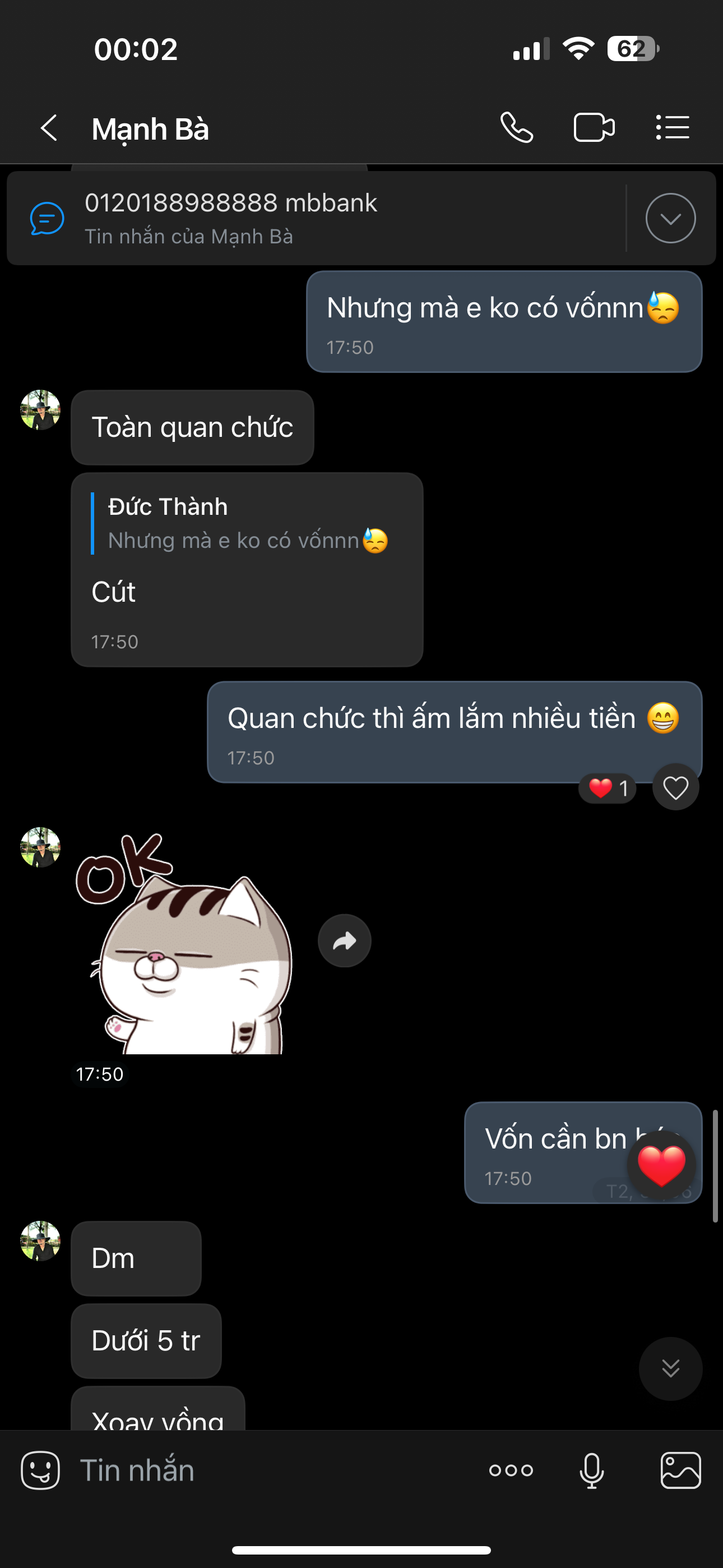The width and height of the screenshot is (723, 1568).
Task: Jump to the latest messages
Action: click(670, 1368)
